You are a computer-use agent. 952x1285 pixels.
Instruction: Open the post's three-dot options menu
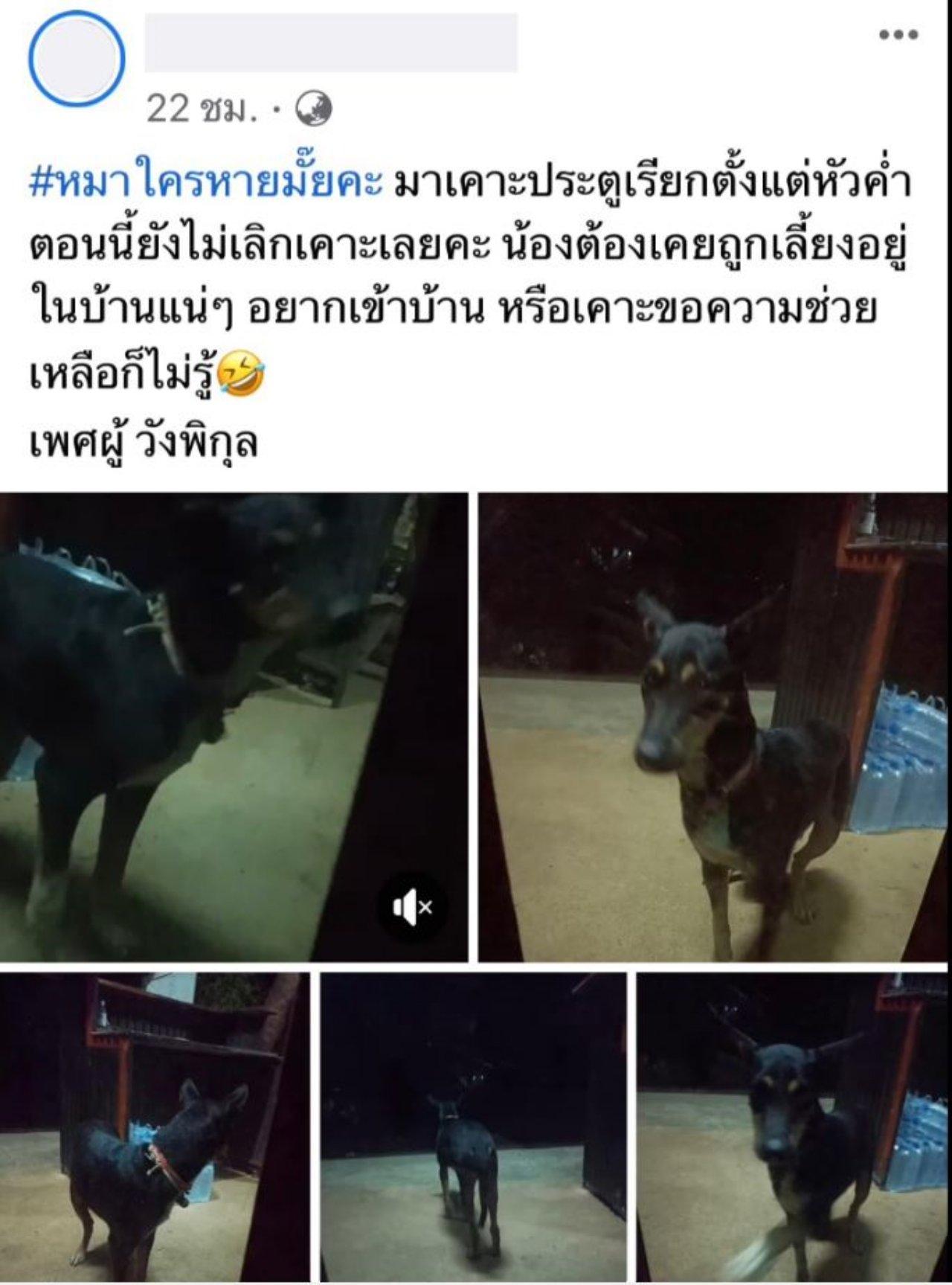click(898, 34)
